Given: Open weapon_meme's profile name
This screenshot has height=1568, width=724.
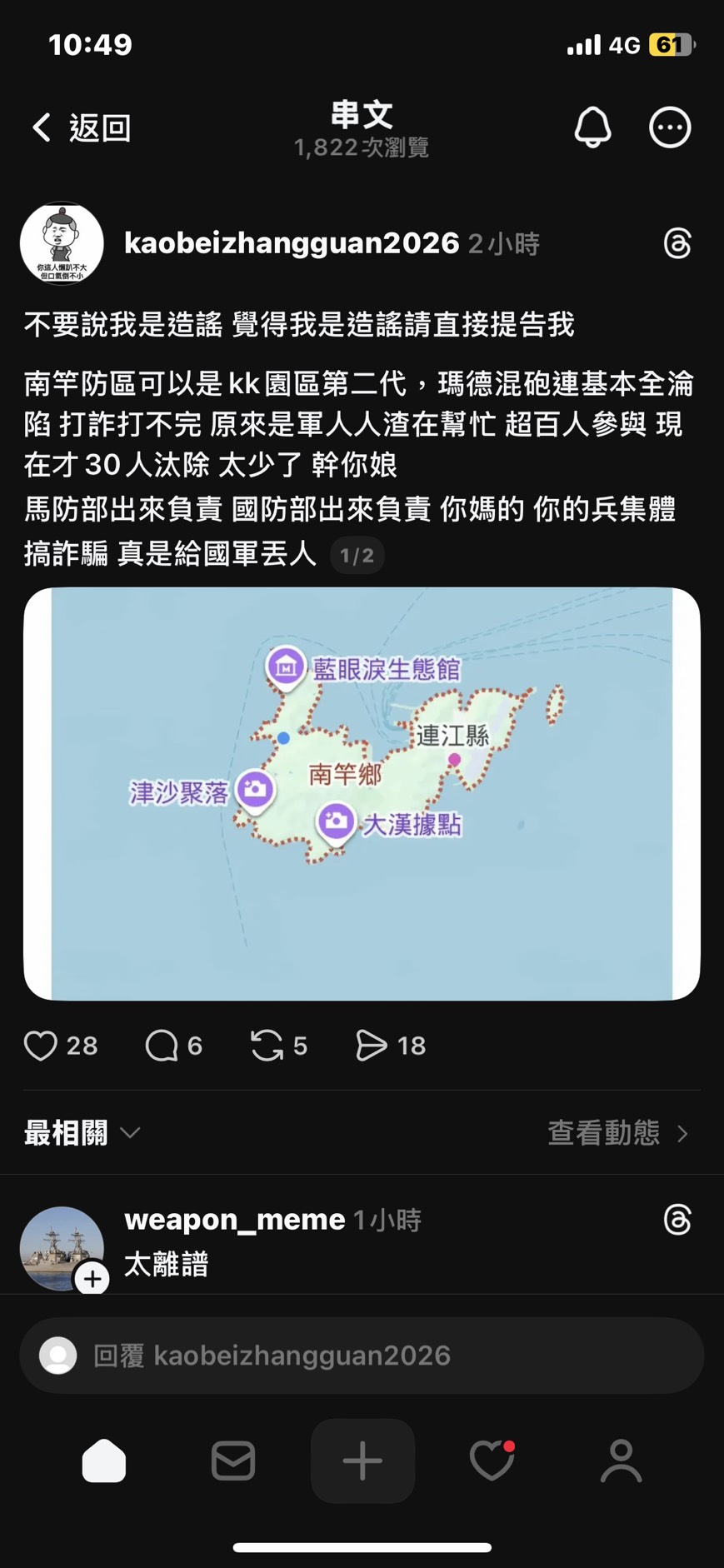Looking at the screenshot, I should pos(234,1220).
